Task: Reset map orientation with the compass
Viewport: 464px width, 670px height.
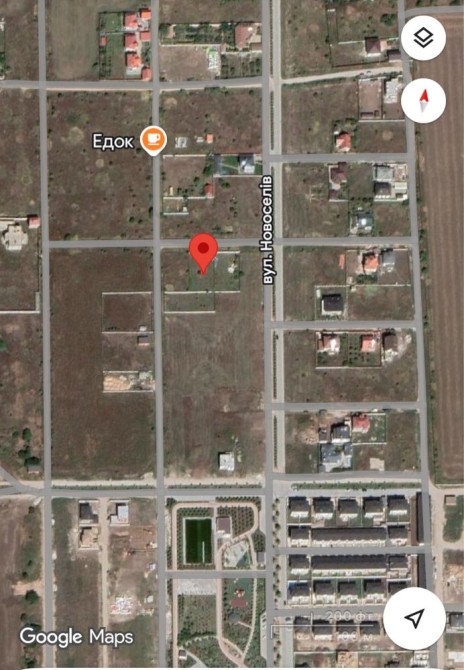Action: coord(423,100)
